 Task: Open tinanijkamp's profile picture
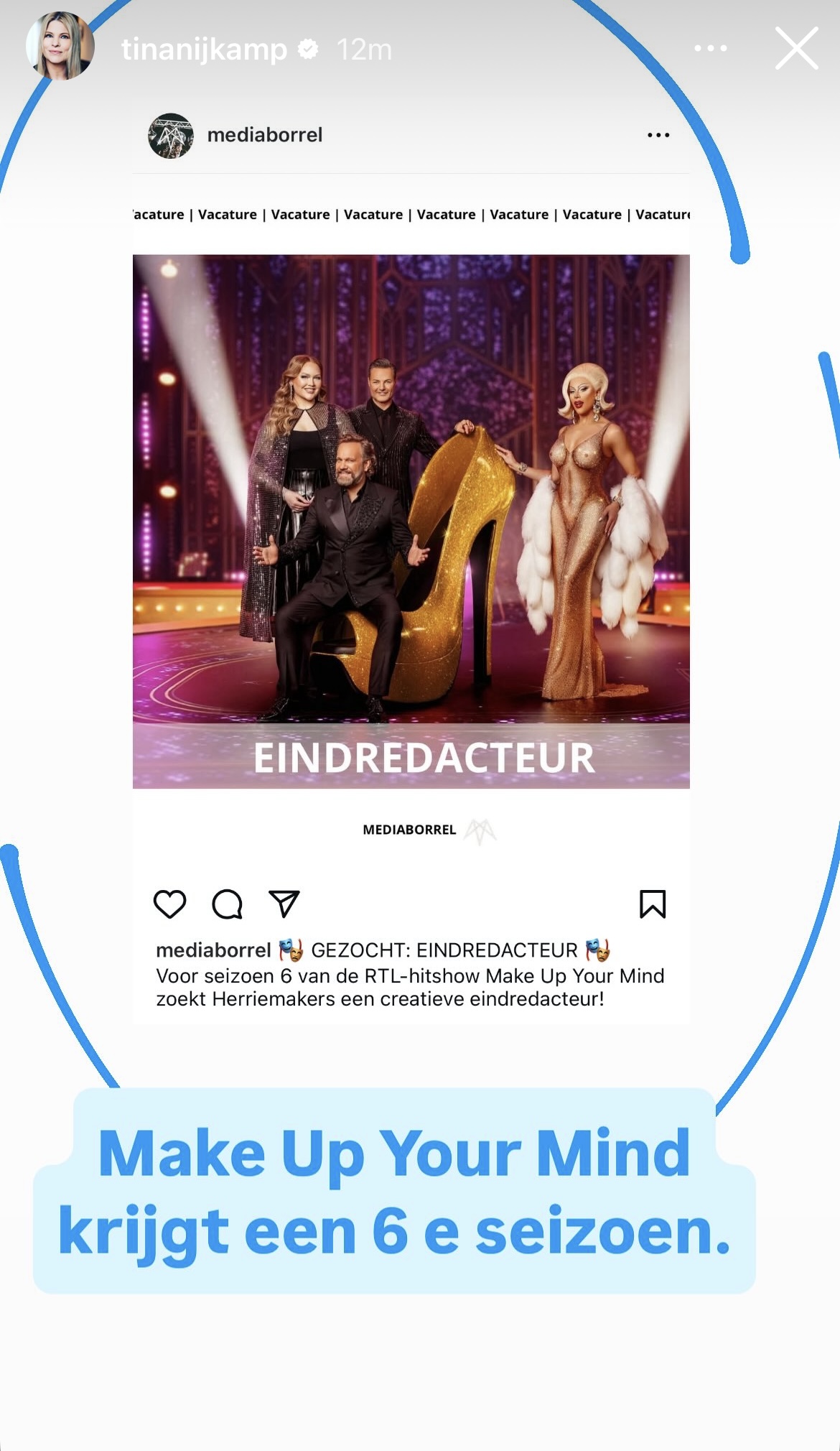(60, 47)
